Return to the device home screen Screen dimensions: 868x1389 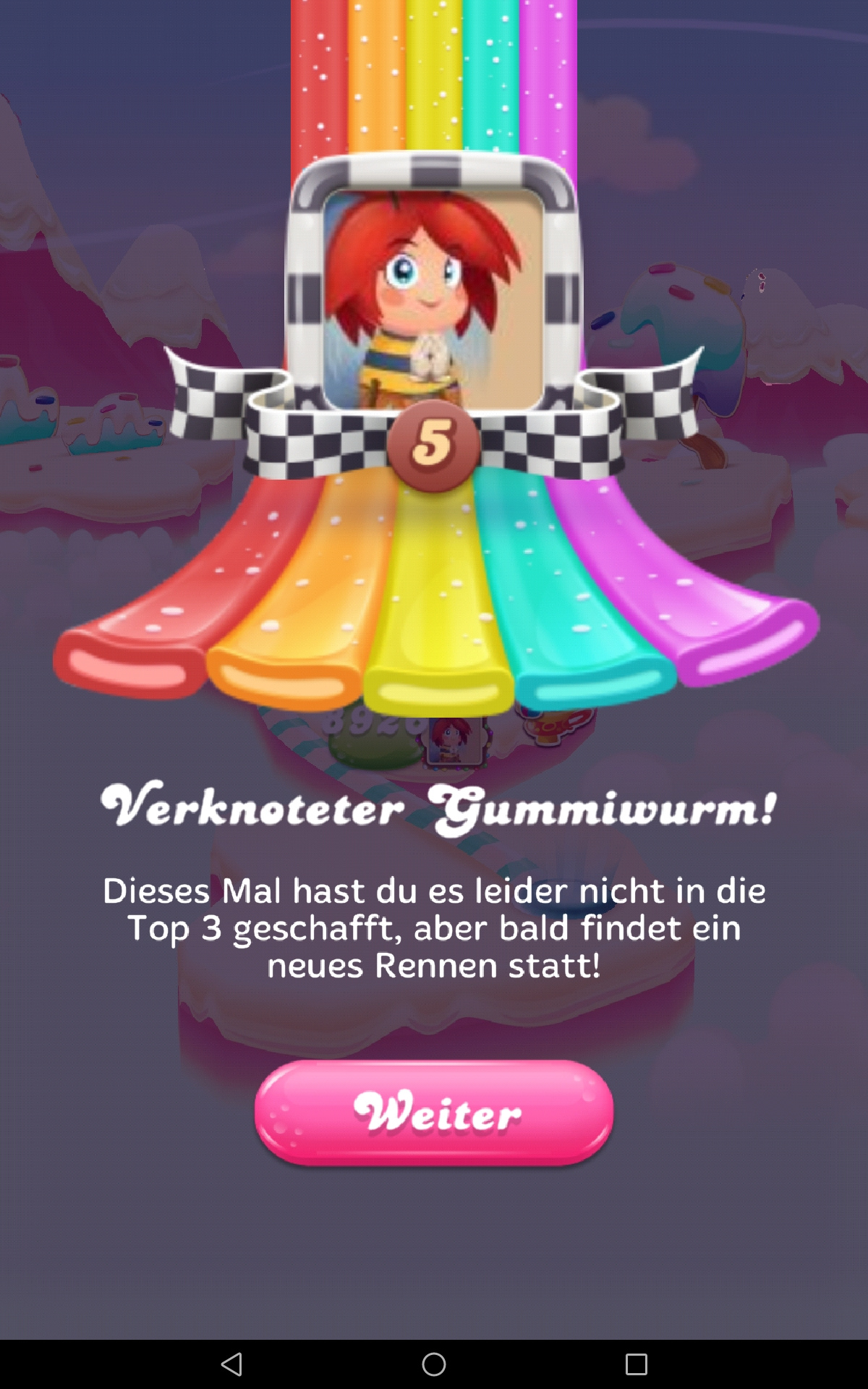[434, 1364]
